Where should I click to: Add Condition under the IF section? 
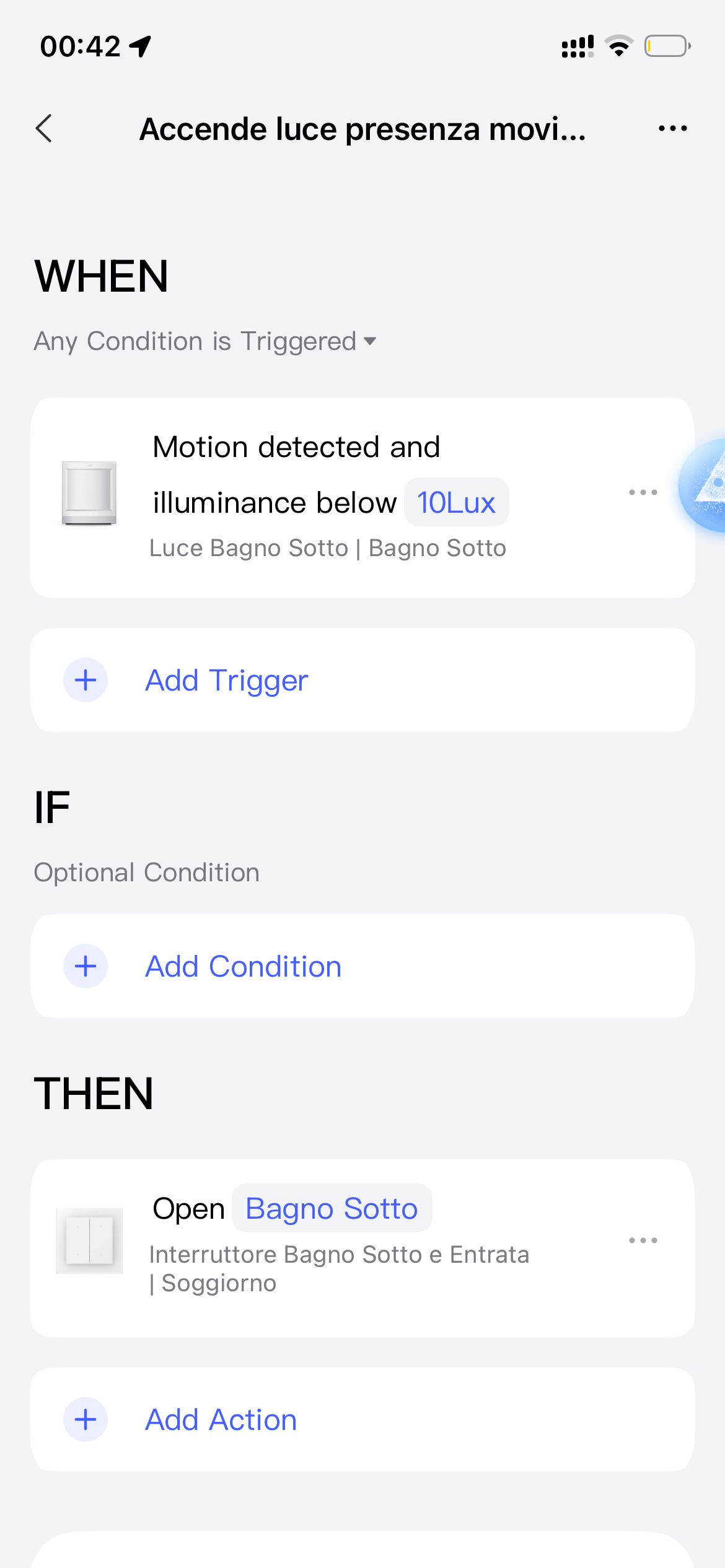(x=243, y=967)
